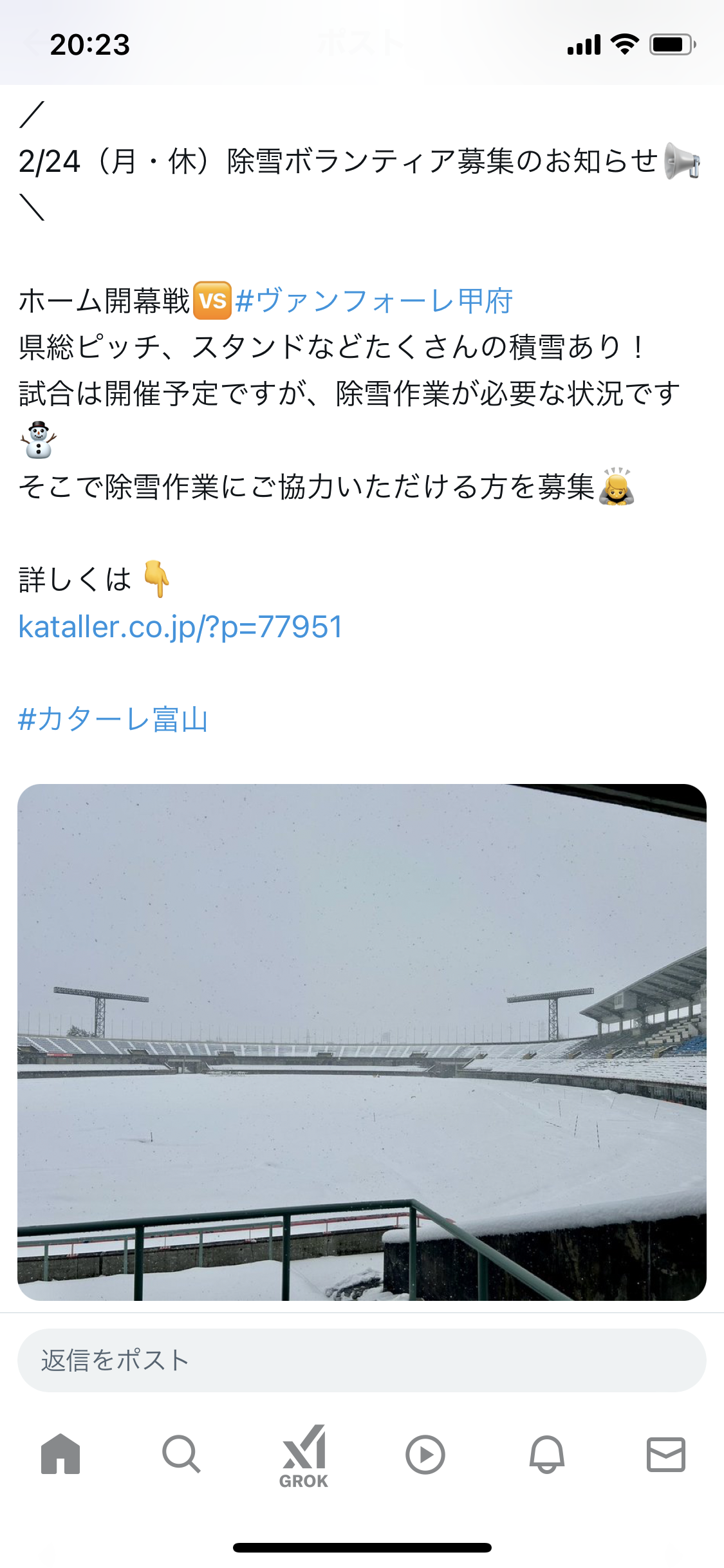Open the #カターレ富山 hashtag
The image size is (724, 1568).
point(113,719)
